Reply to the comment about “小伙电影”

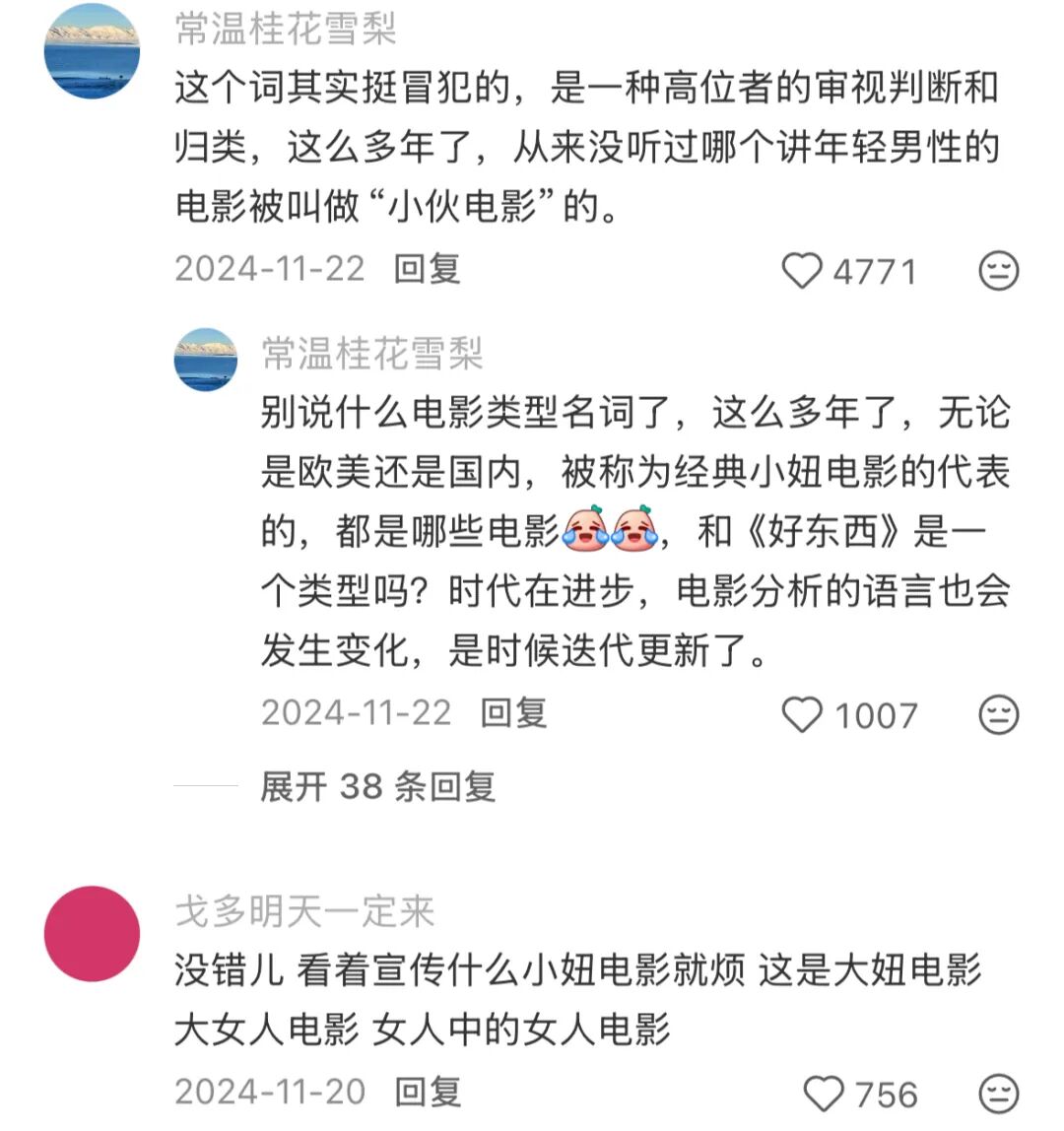(427, 269)
